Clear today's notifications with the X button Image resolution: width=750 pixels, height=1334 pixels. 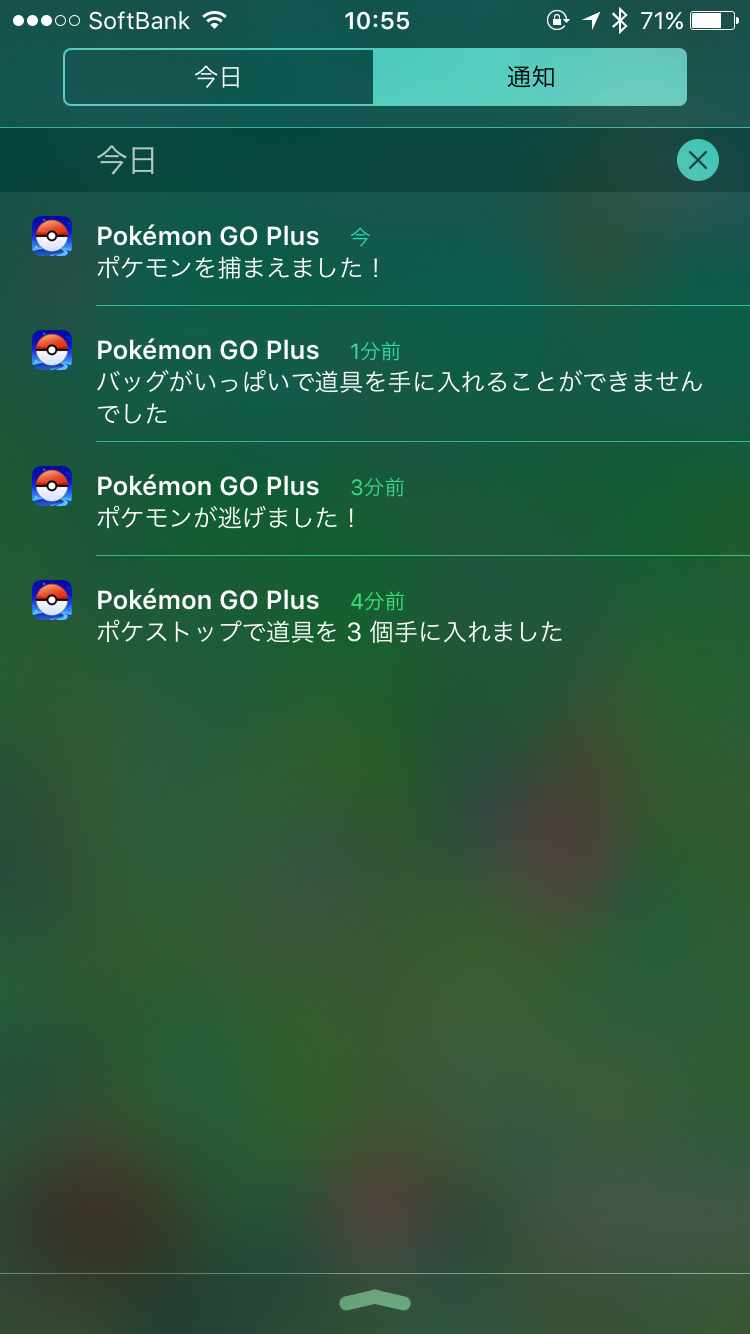pyautogui.click(x=698, y=160)
